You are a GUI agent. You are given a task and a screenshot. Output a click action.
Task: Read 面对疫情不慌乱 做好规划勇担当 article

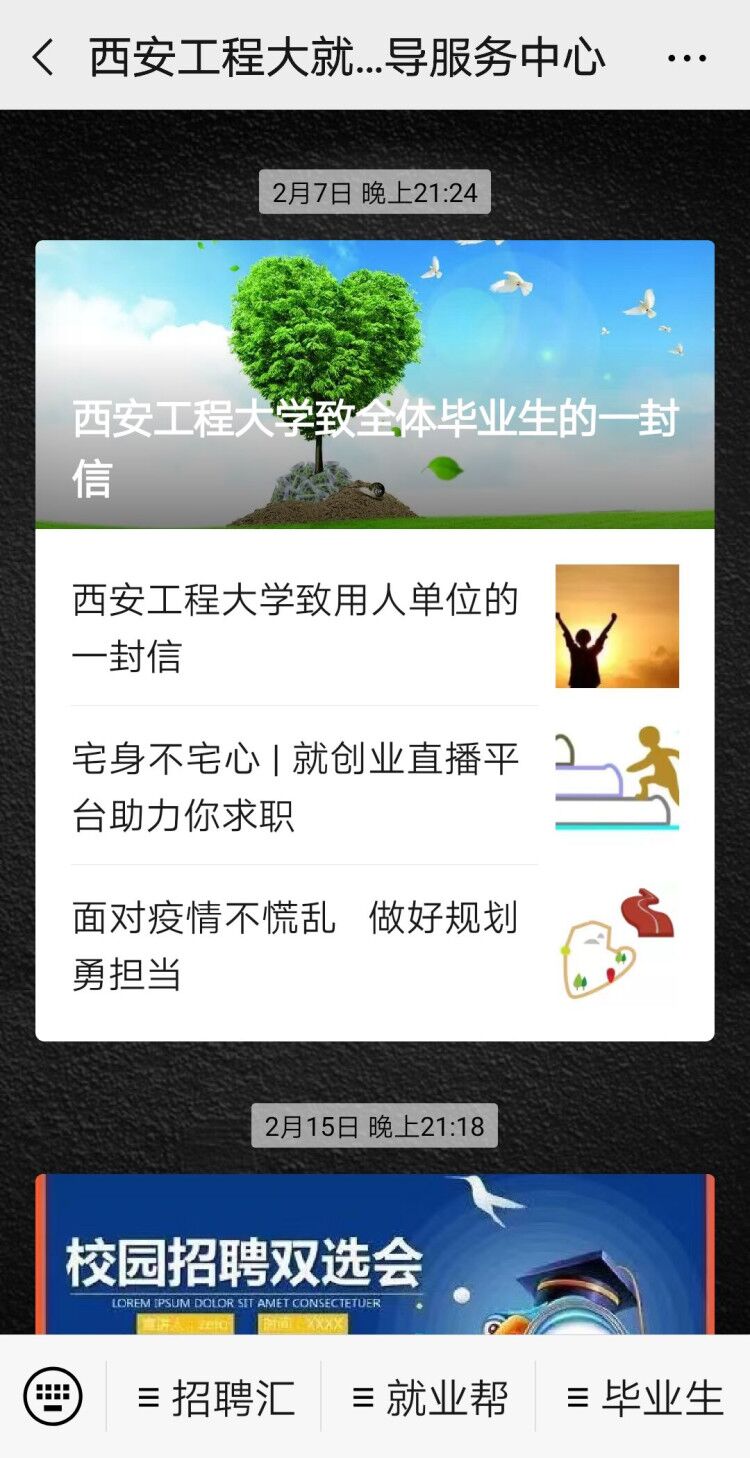coord(375,946)
